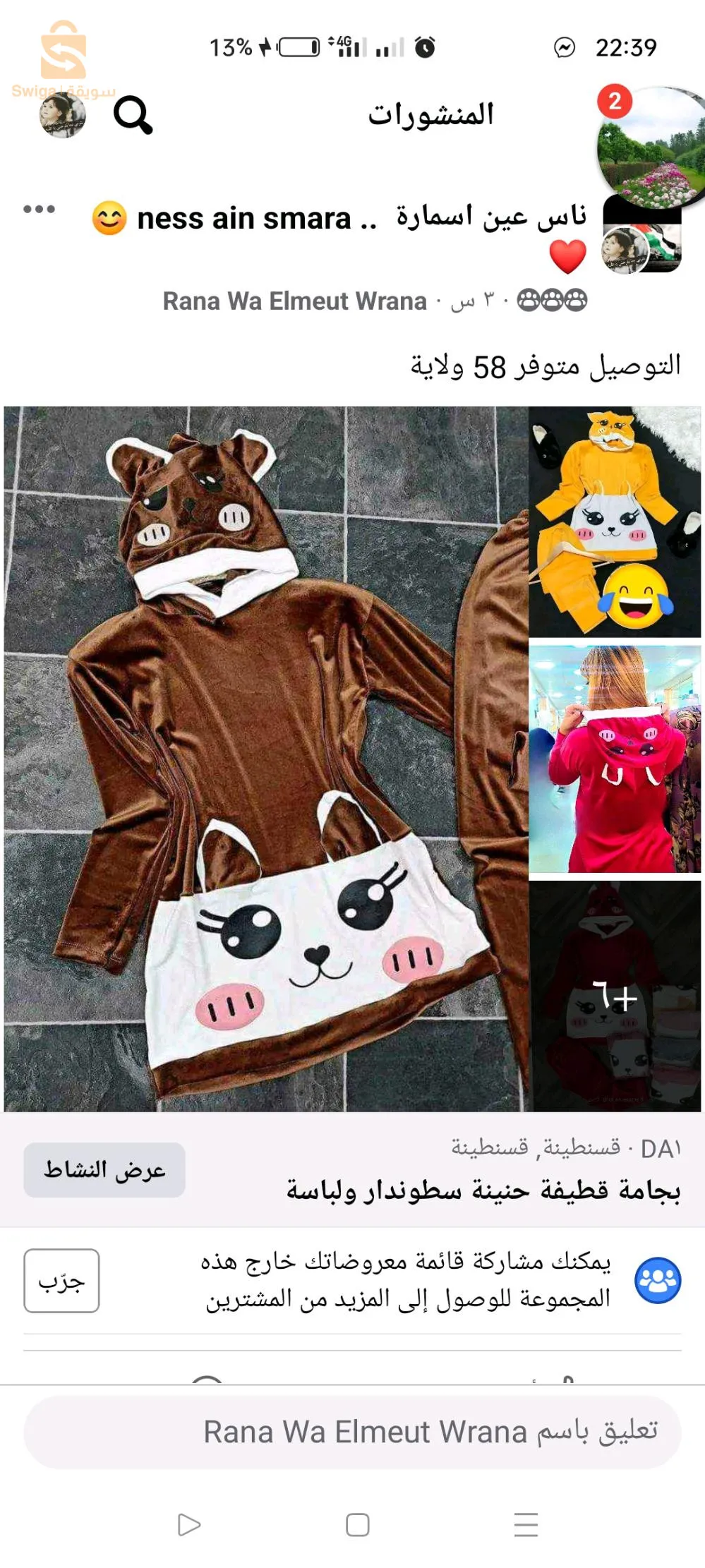Open the group cover picture with 2 badge
Viewport: 705px width, 1568px height.
point(649,148)
